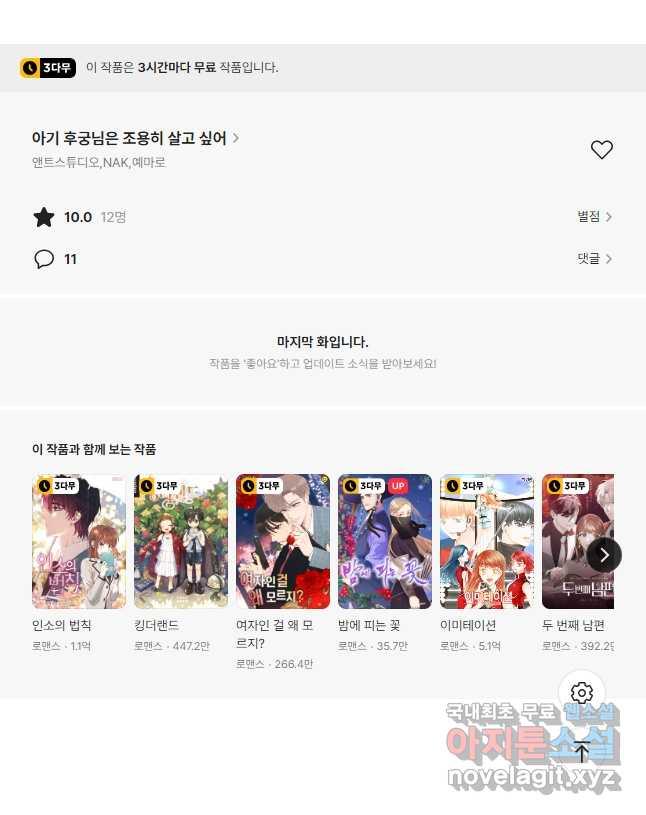The image size is (646, 815).
Task: Open the 밤에 피는 꽃 webtoon
Action: pyautogui.click(x=385, y=541)
